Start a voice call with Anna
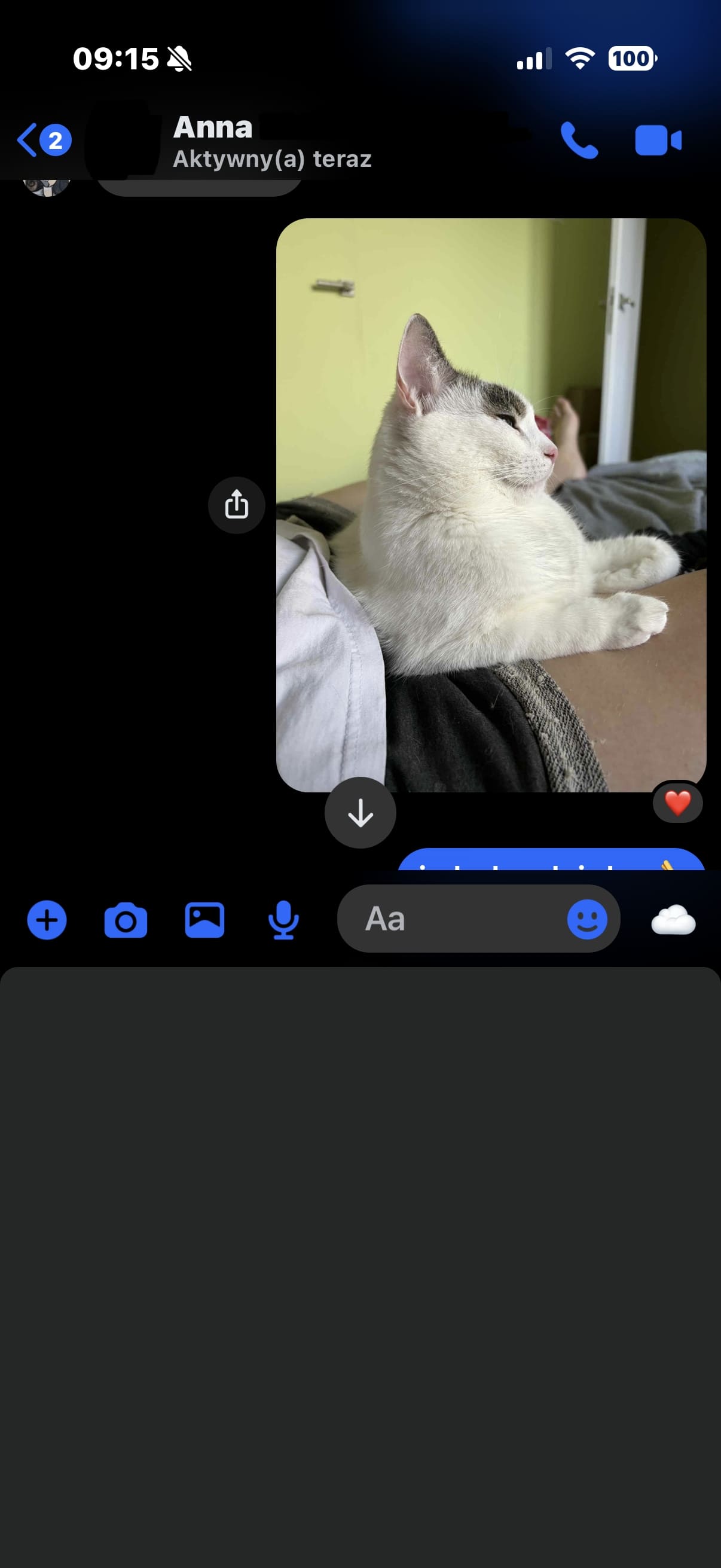The width and height of the screenshot is (721, 1568). click(579, 141)
